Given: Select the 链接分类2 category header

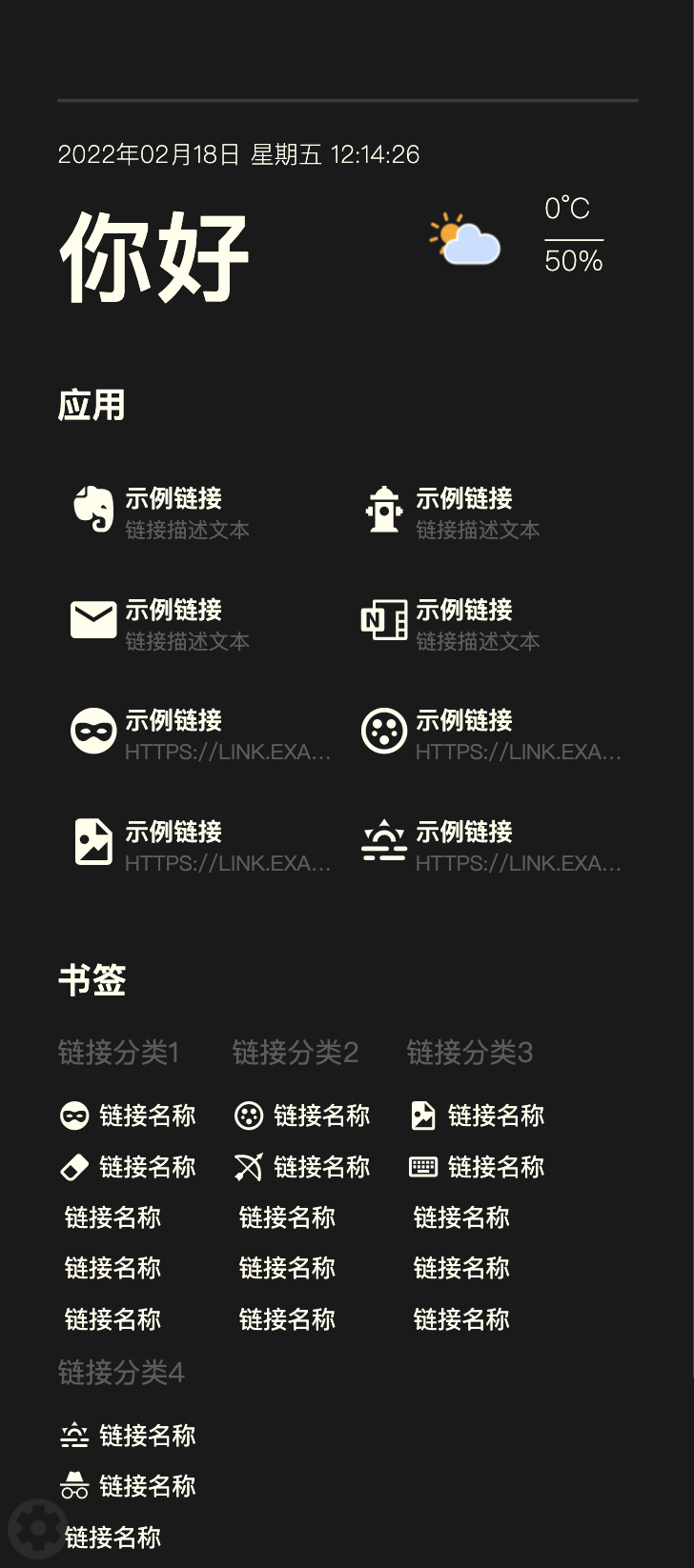Looking at the screenshot, I should [x=296, y=1052].
